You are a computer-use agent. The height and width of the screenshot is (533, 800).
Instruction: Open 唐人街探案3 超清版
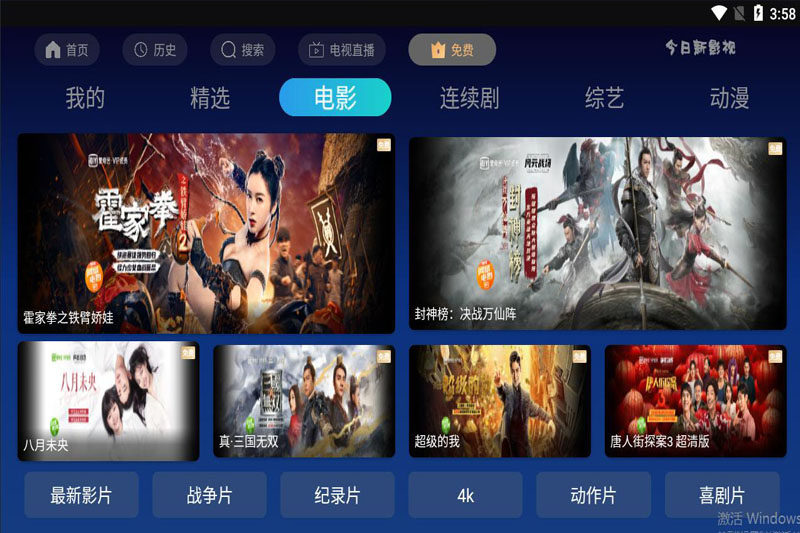(695, 401)
